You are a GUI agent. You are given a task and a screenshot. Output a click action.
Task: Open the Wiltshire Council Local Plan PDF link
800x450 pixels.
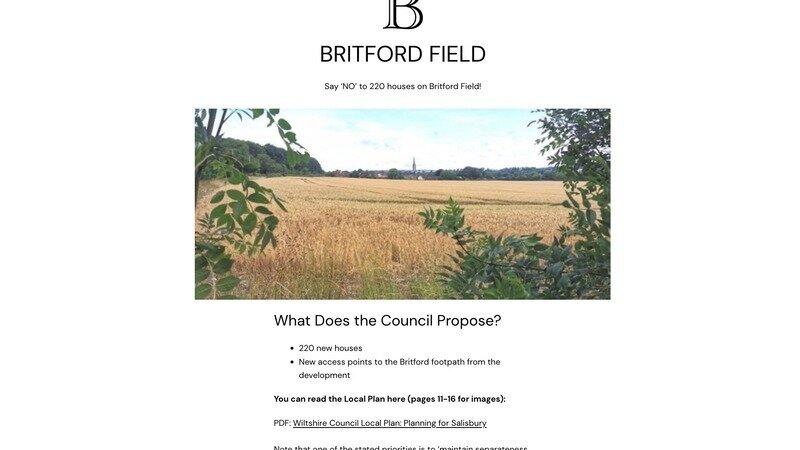point(389,423)
